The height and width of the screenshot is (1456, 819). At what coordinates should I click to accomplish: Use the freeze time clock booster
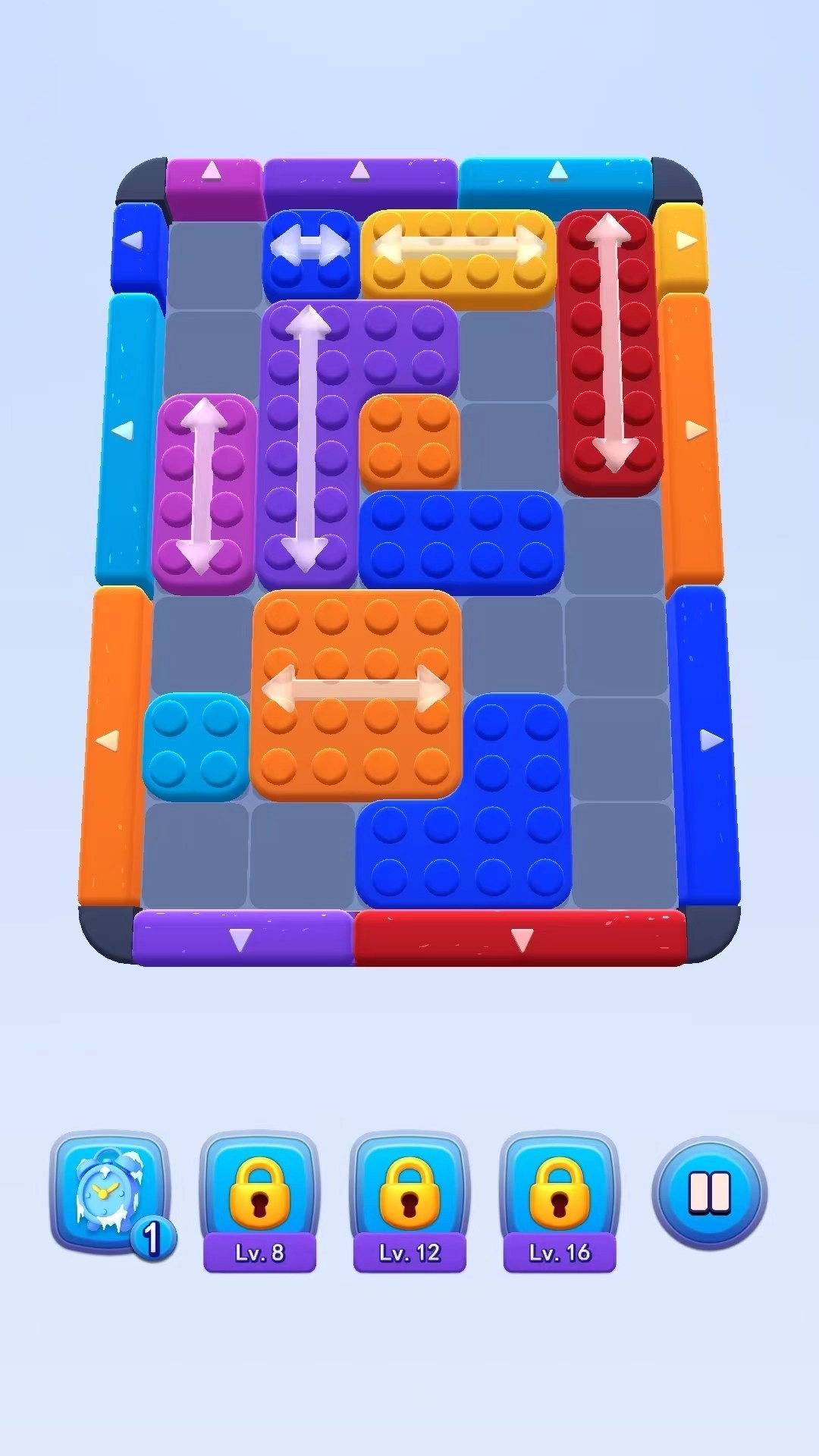(109, 1192)
